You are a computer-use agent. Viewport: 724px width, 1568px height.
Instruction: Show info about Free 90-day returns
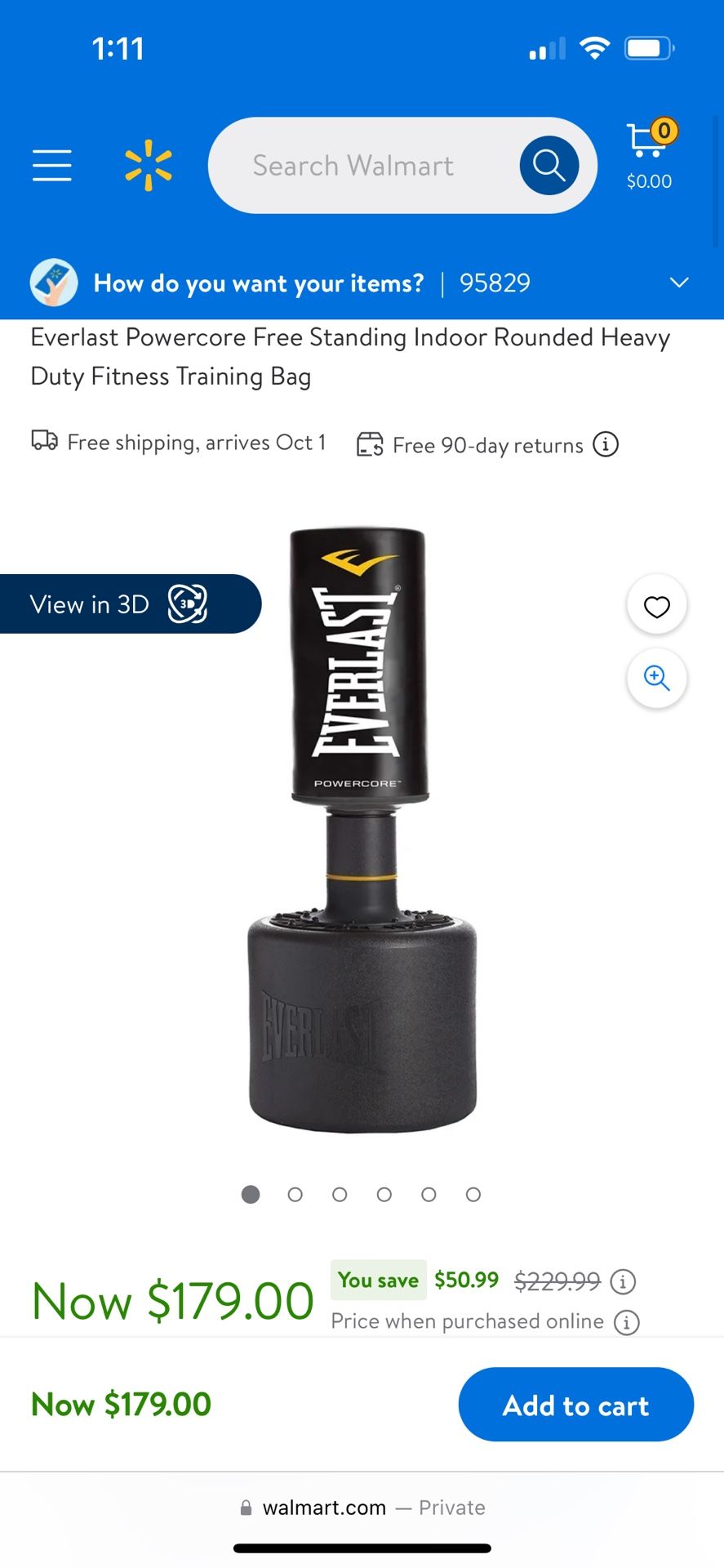(x=606, y=444)
